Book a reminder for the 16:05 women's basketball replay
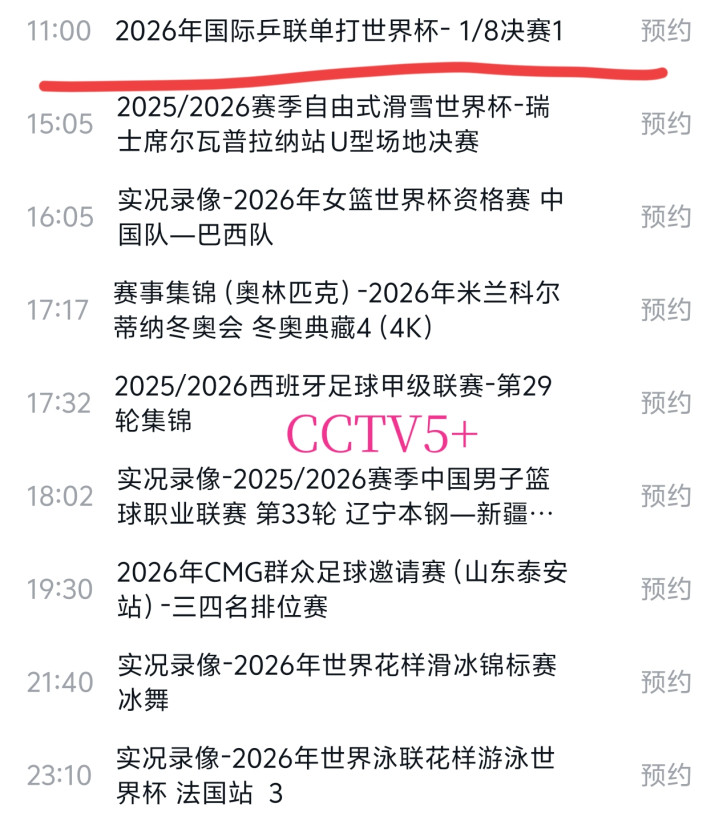The width and height of the screenshot is (719, 820). pos(665,216)
